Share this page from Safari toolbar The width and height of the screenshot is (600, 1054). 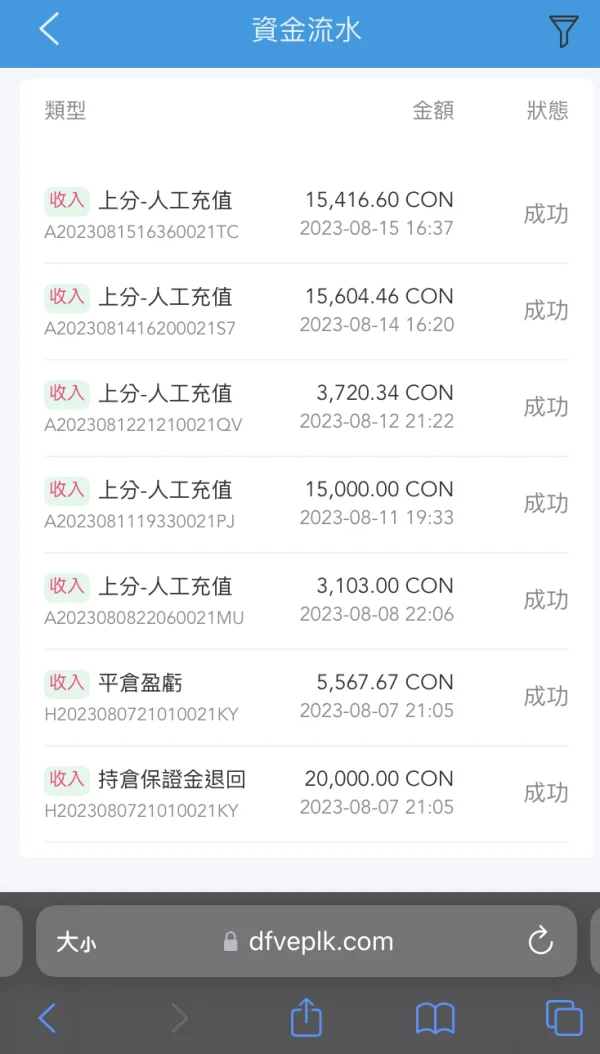(x=306, y=1019)
